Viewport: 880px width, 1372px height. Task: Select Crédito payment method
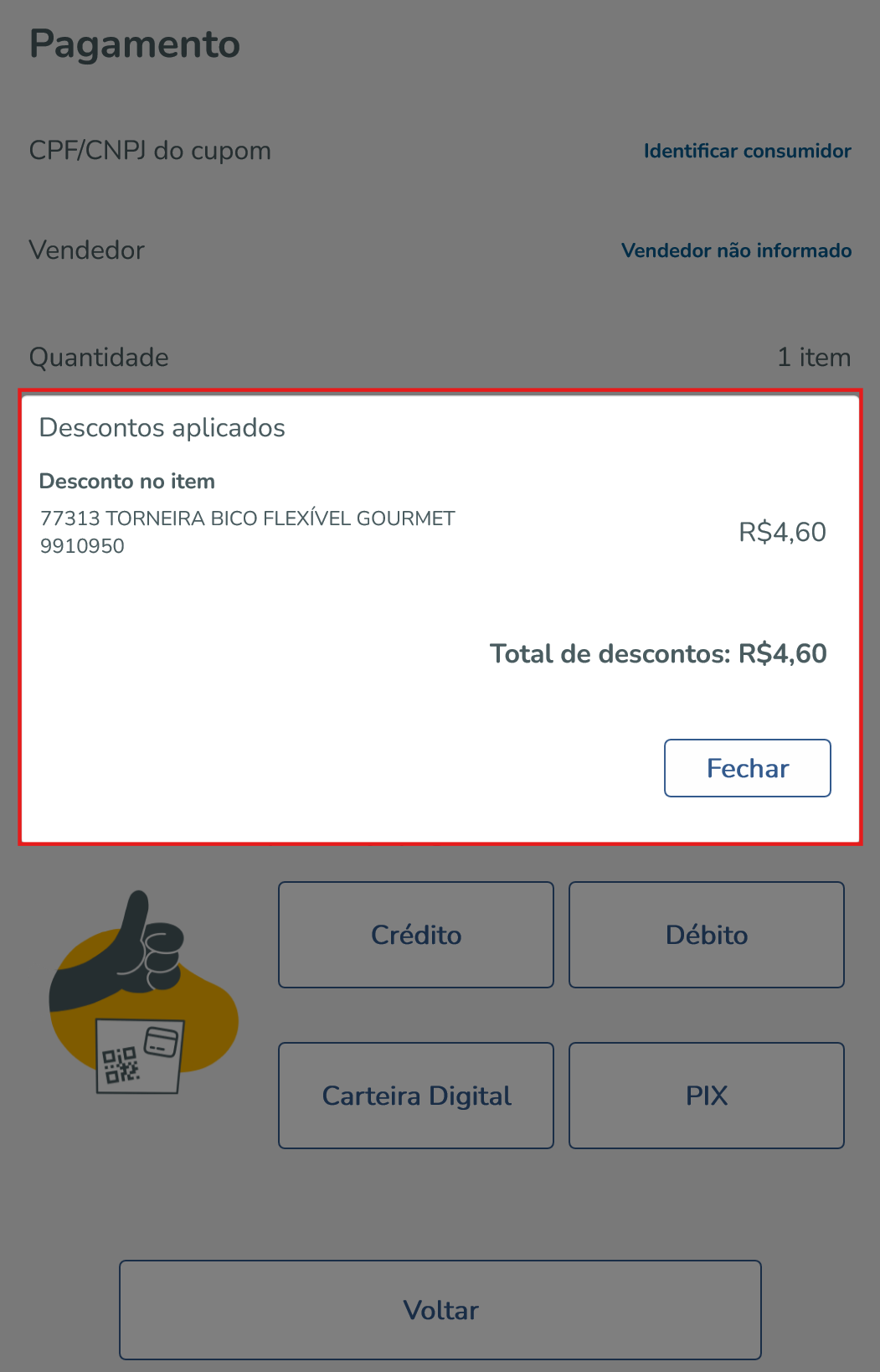coord(416,935)
